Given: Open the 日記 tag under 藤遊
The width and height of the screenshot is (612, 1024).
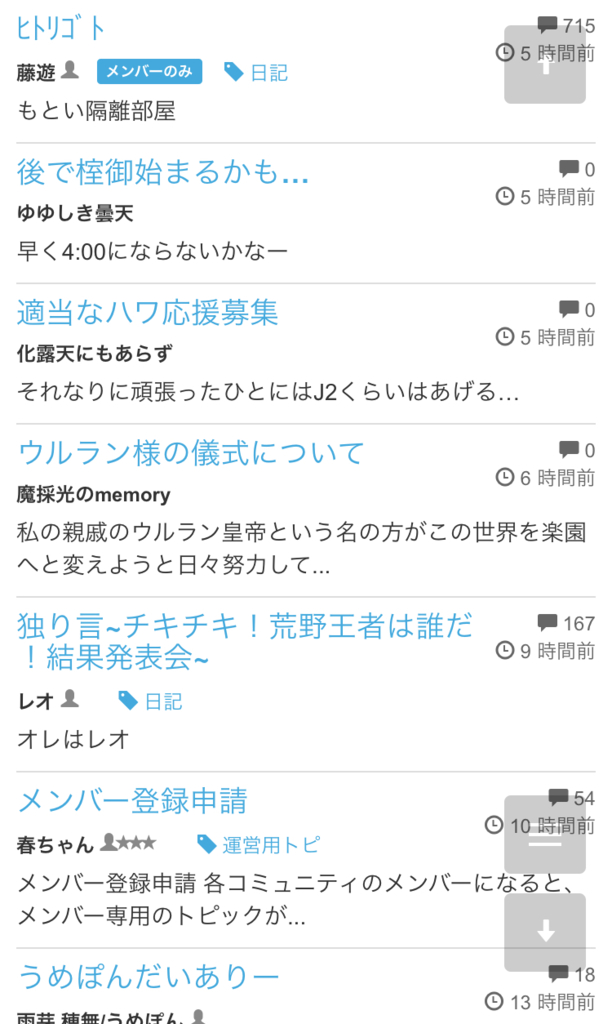Looking at the screenshot, I should click(x=256, y=72).
